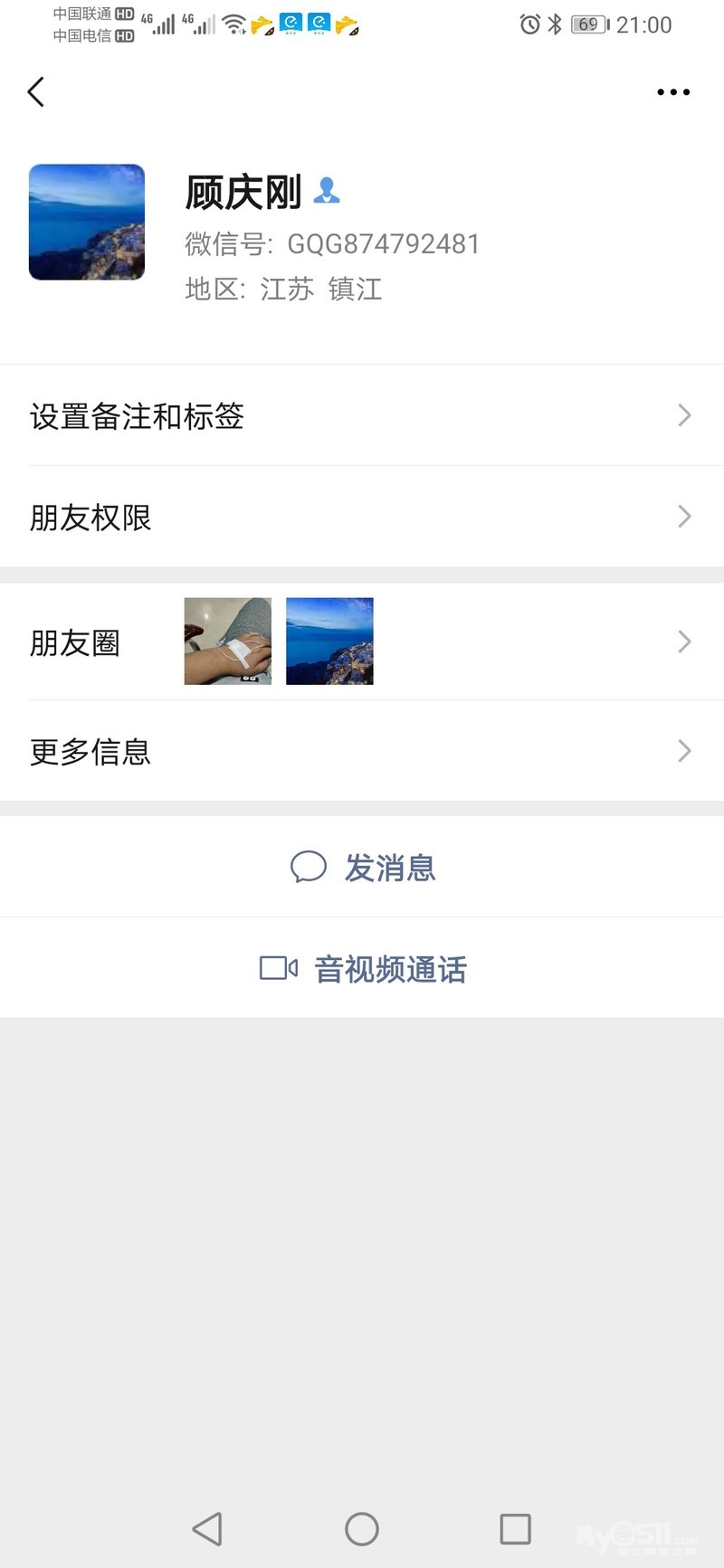Go back using the top-left arrow
This screenshot has width=724, height=1568.
(x=36, y=92)
